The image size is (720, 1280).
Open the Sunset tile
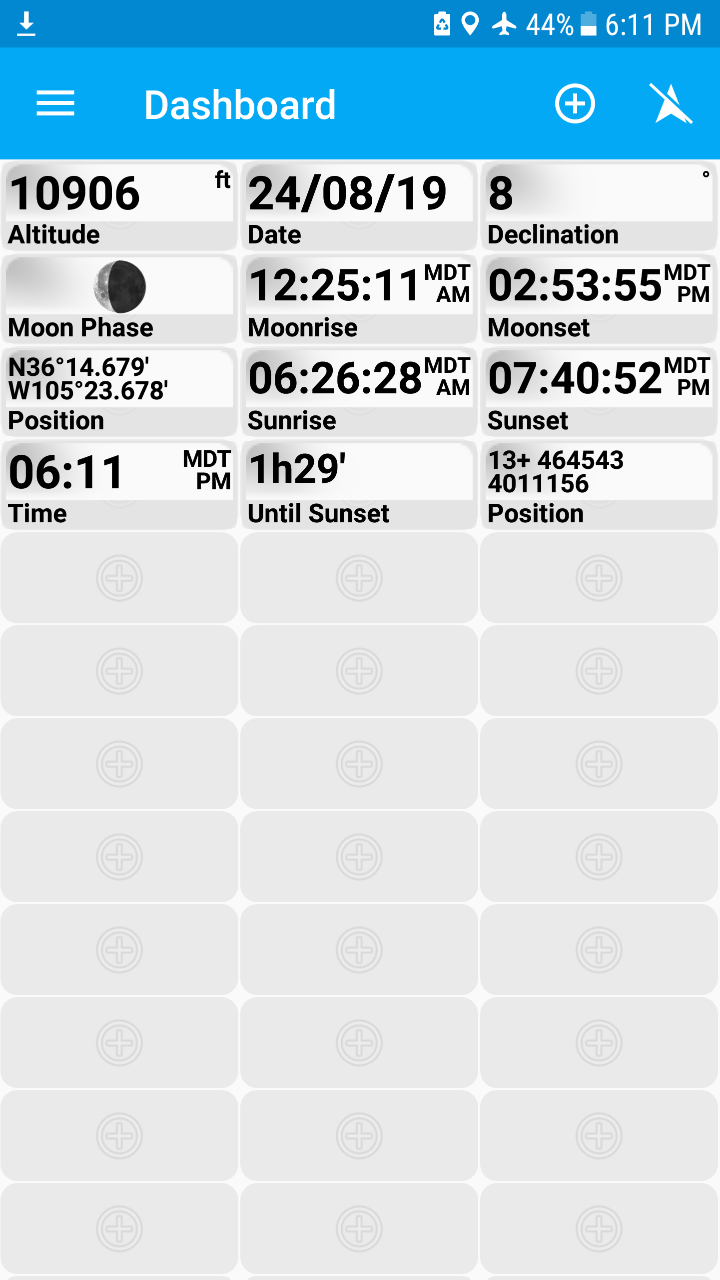click(599, 392)
